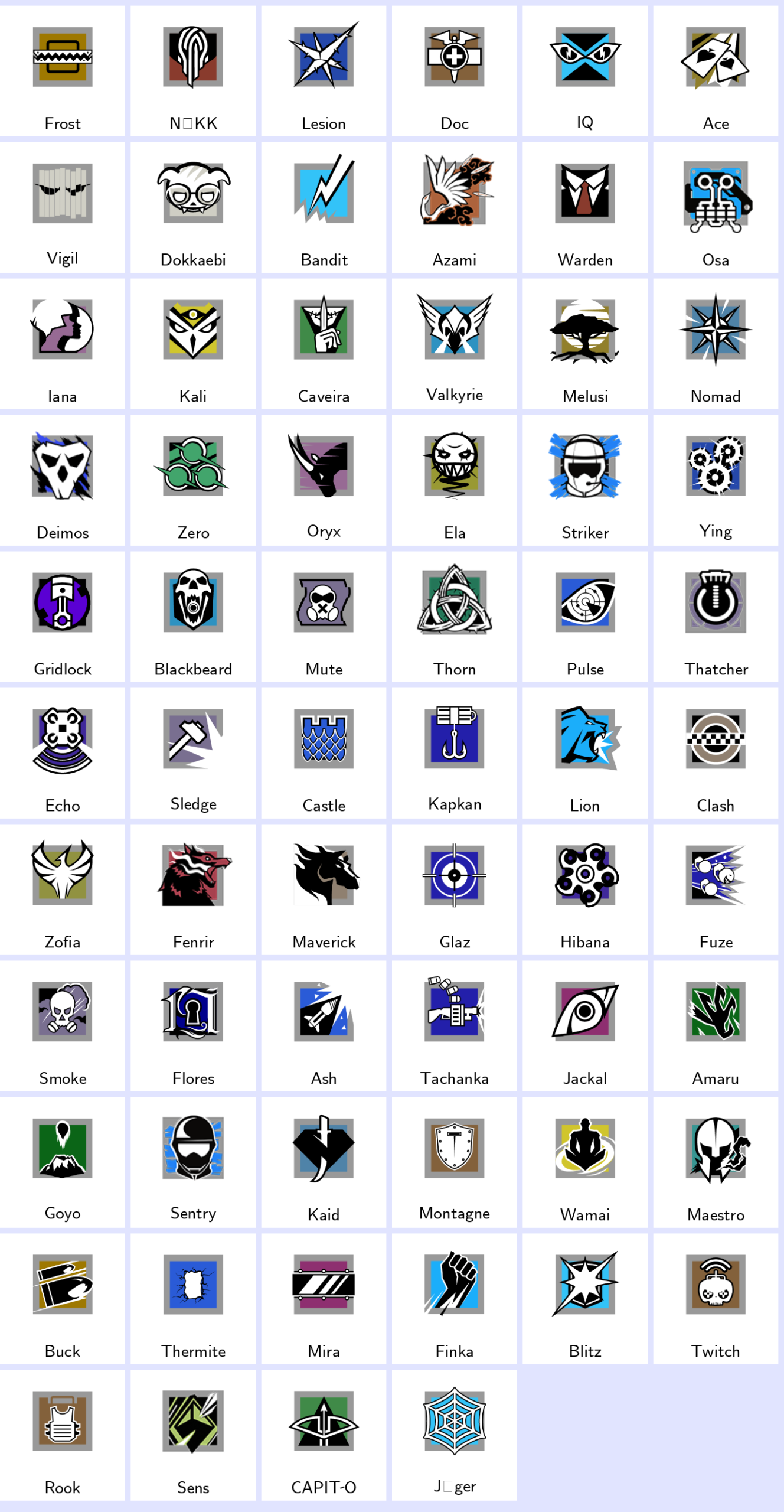Pick the Nomad operator
Viewport: 784px width, 1512px height.
coord(715,344)
